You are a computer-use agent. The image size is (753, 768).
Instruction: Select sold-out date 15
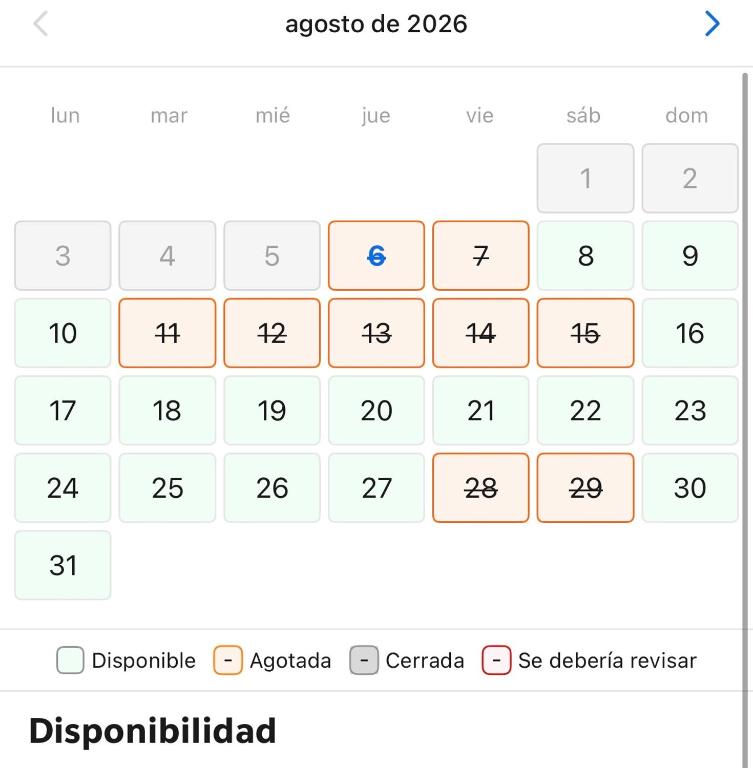pos(585,333)
